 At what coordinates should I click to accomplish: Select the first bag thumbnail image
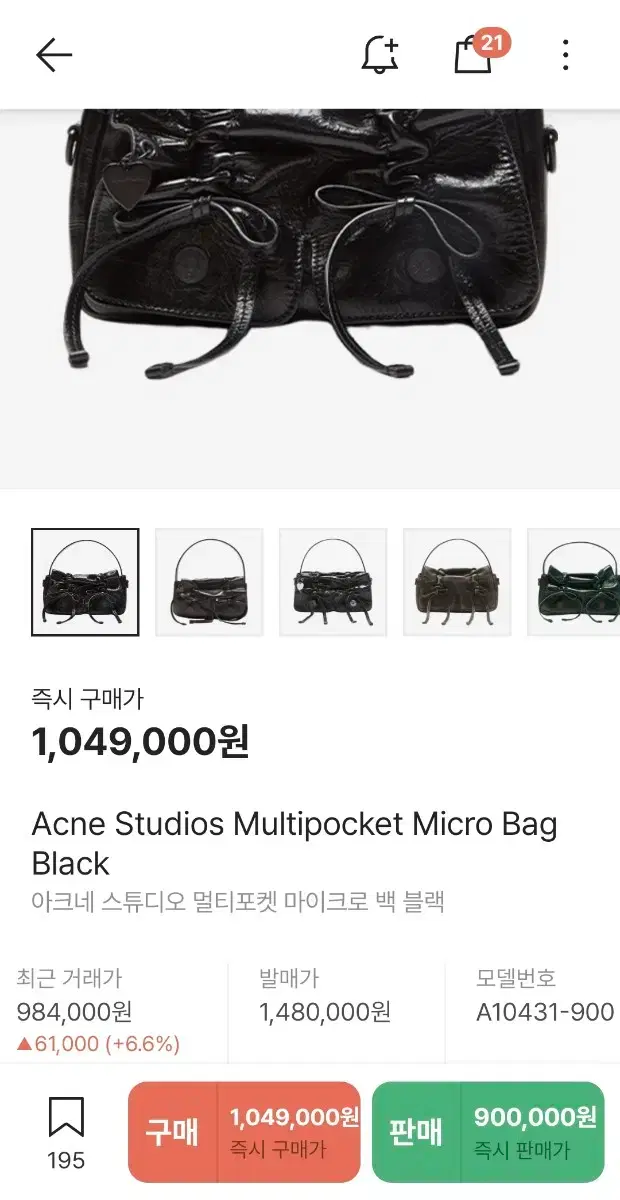click(85, 582)
